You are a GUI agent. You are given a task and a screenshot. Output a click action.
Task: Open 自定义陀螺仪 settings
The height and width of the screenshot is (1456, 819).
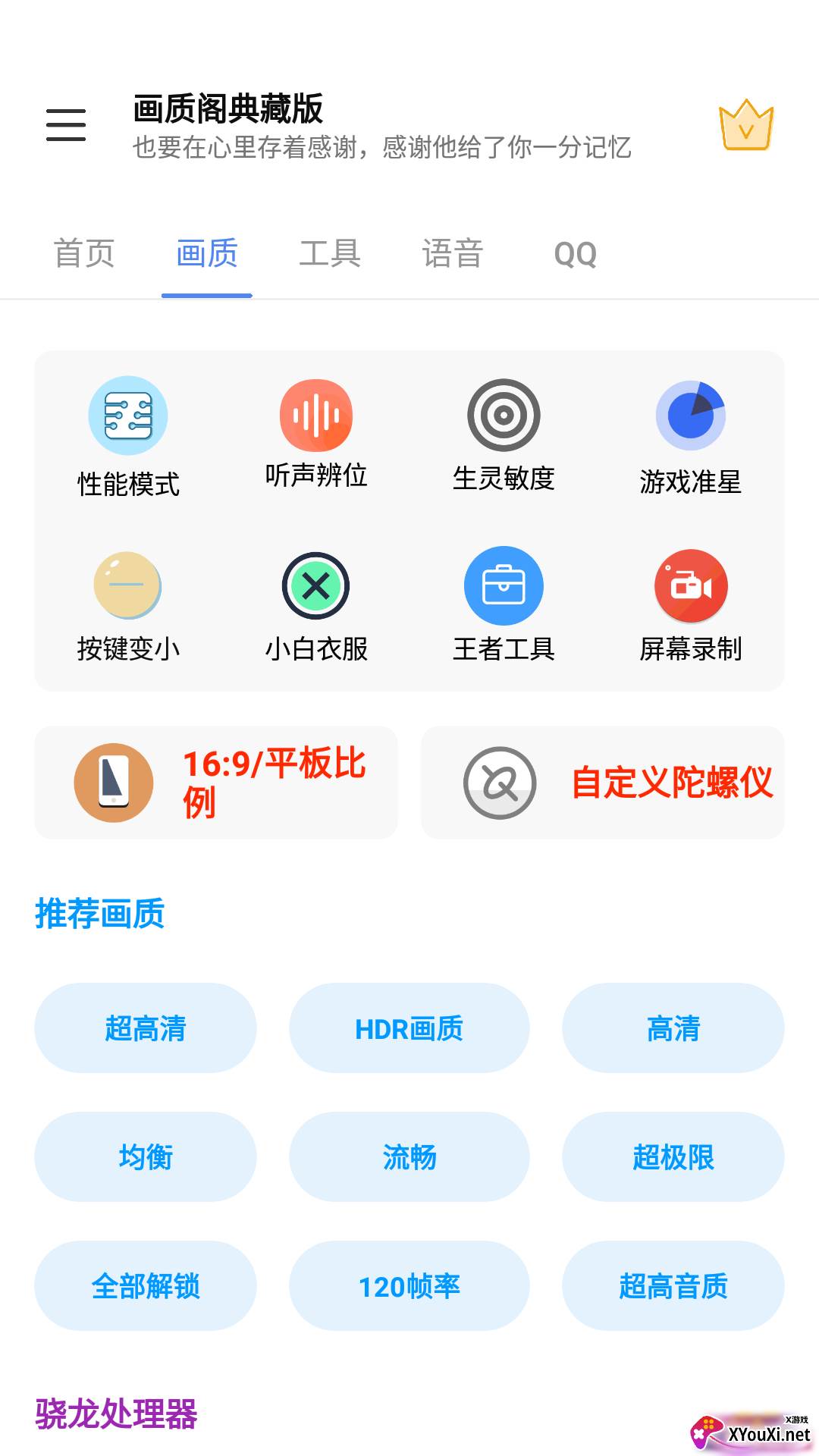(602, 783)
